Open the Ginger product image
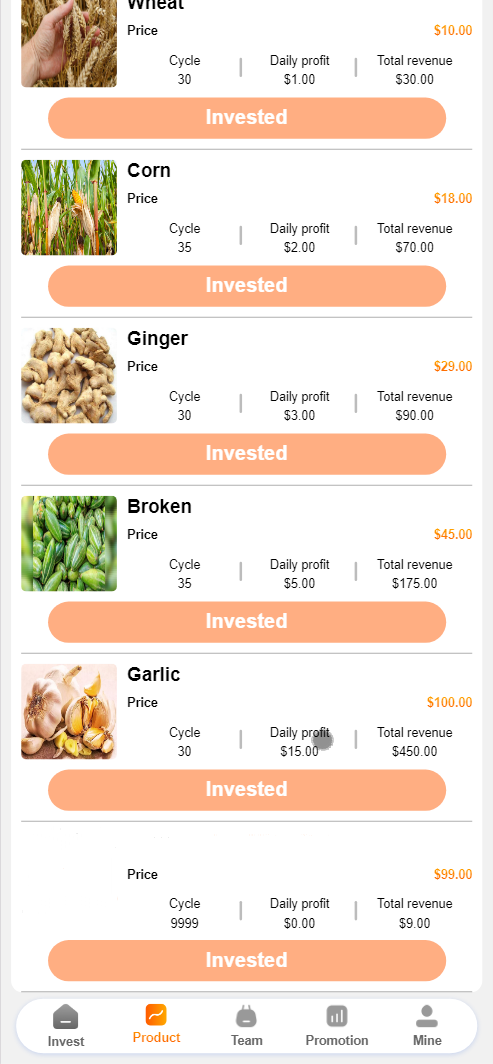 tap(69, 375)
